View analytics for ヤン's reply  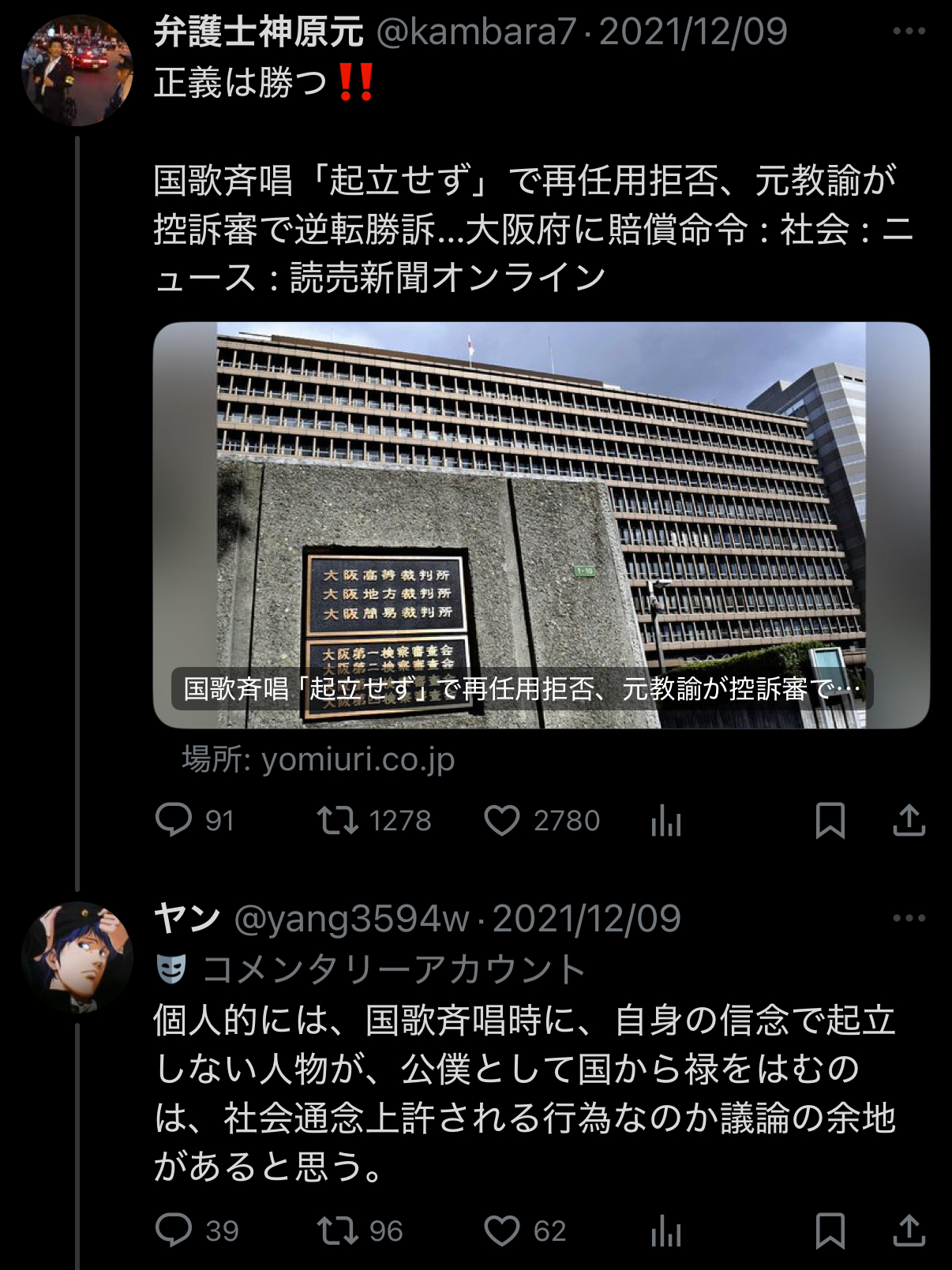[665, 1231]
